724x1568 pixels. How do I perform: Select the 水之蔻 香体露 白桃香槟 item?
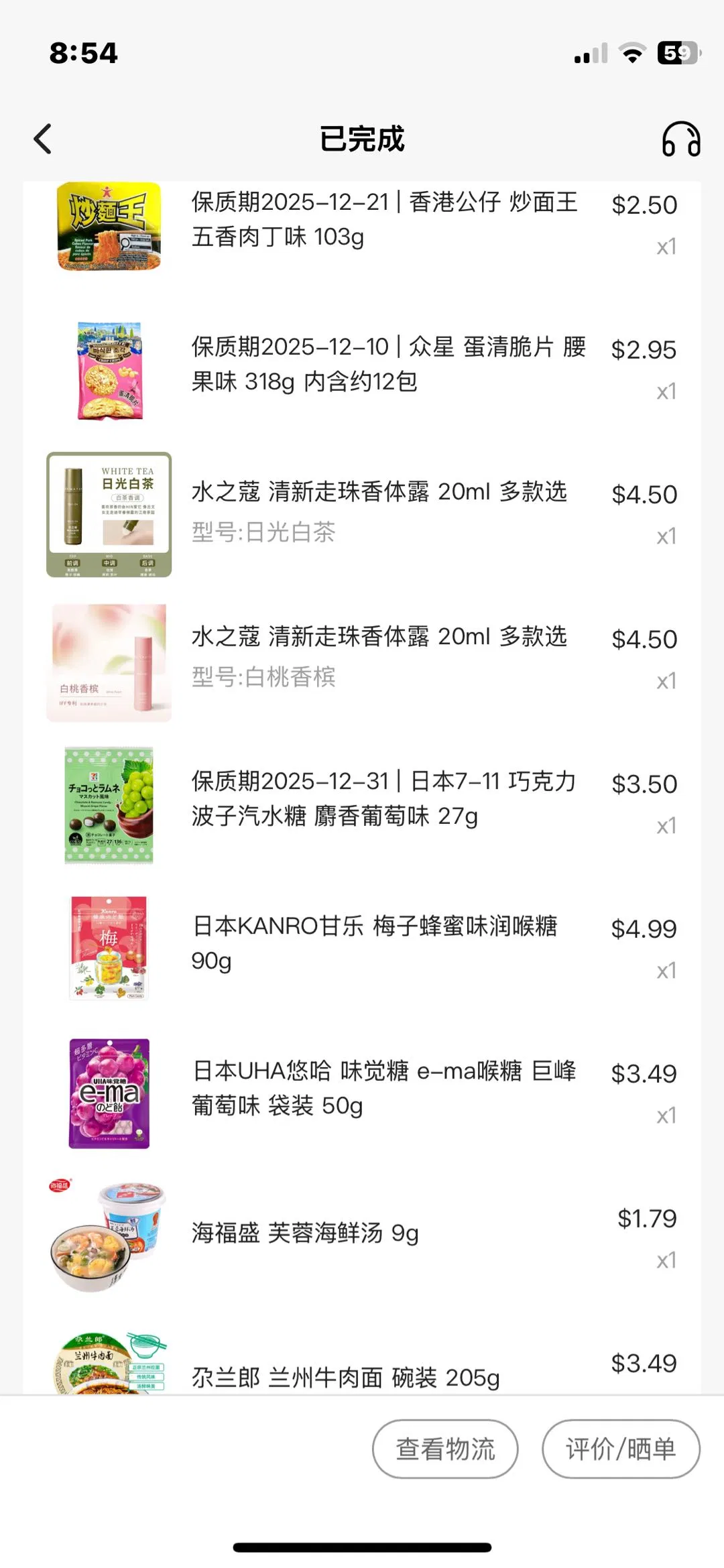coord(379,656)
